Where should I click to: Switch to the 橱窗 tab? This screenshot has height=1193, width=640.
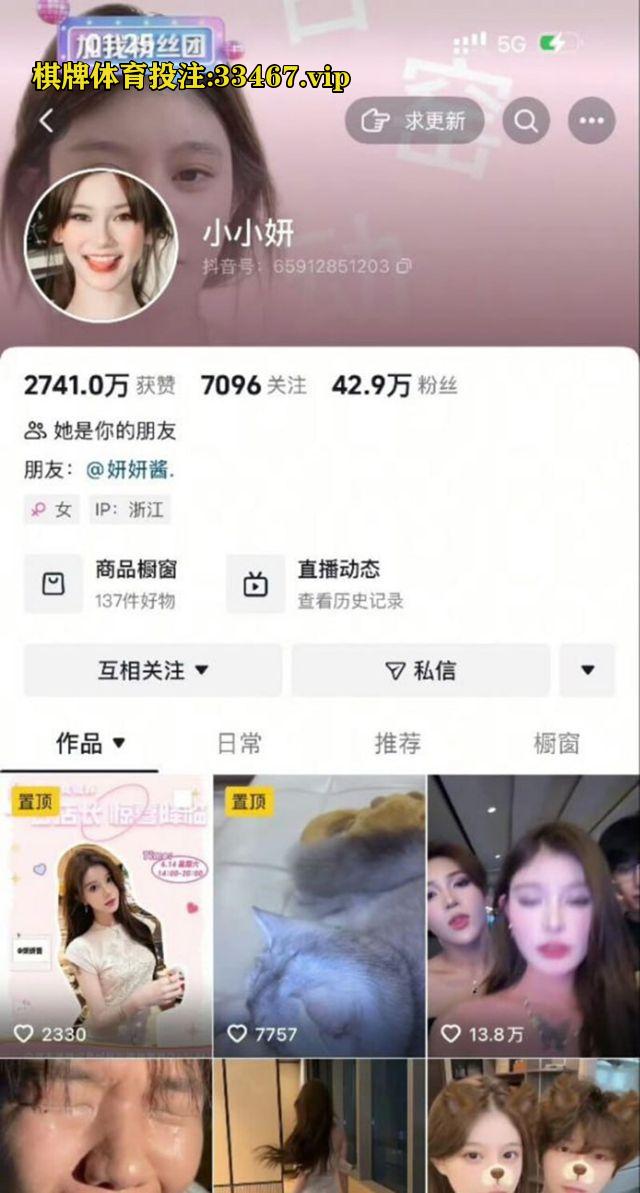(556, 744)
